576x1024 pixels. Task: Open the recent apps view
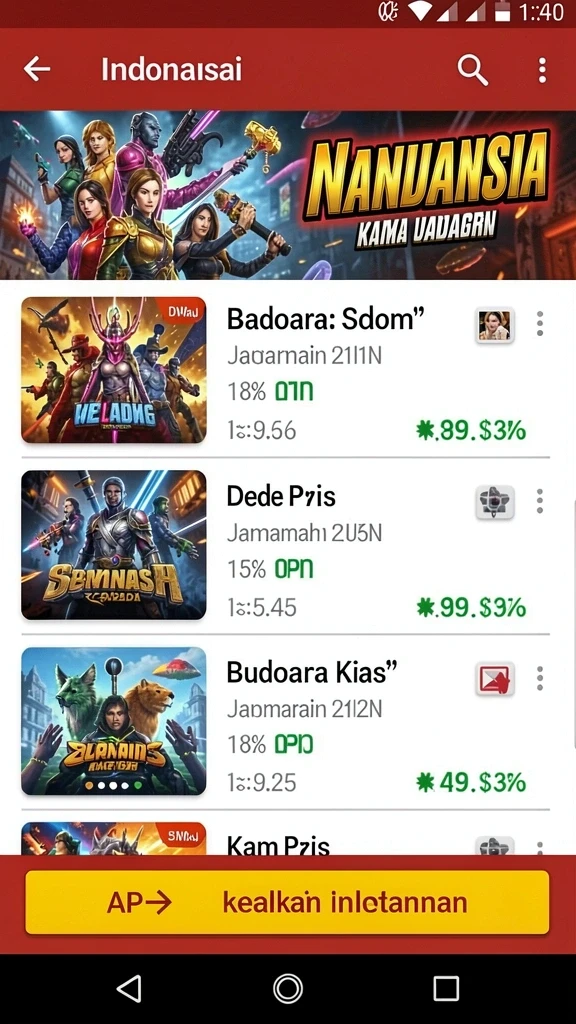[x=446, y=989]
